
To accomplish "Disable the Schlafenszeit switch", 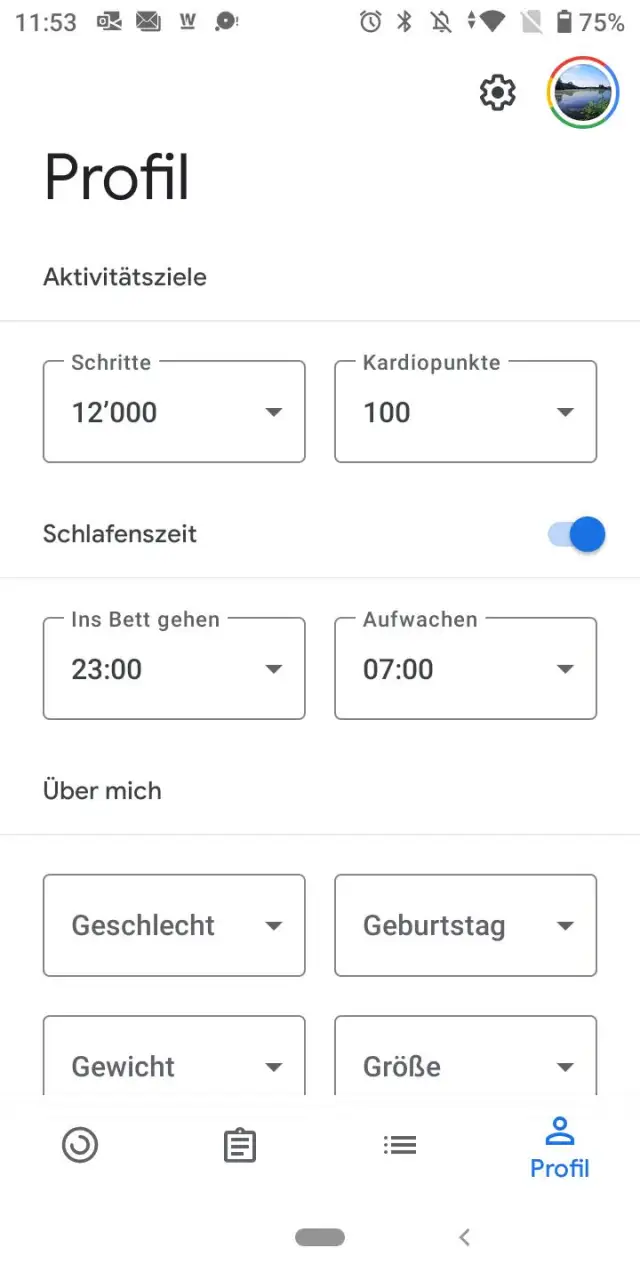I will coord(578,534).
